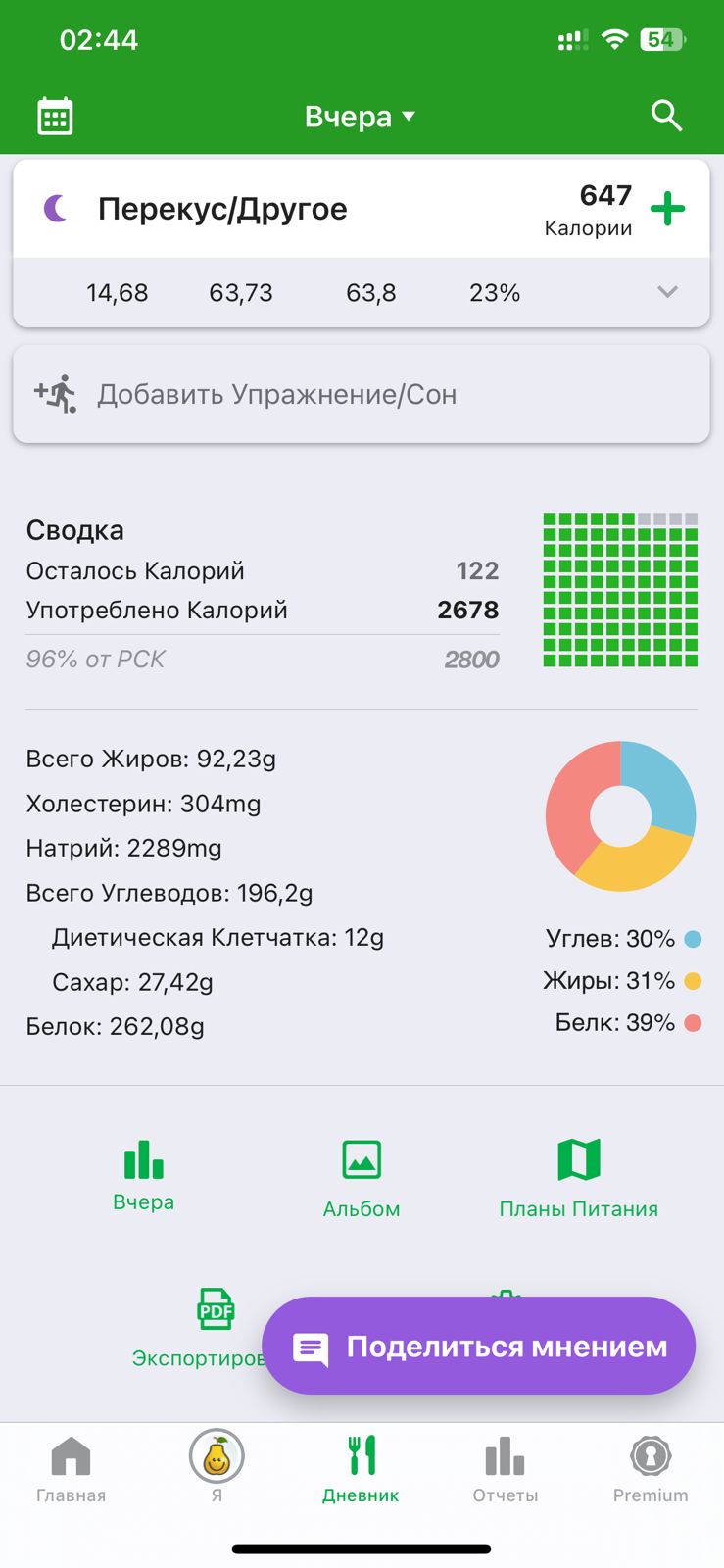Tap the Поделиться мнением feedback button
Screen dimensions: 724x1568
tap(478, 1345)
